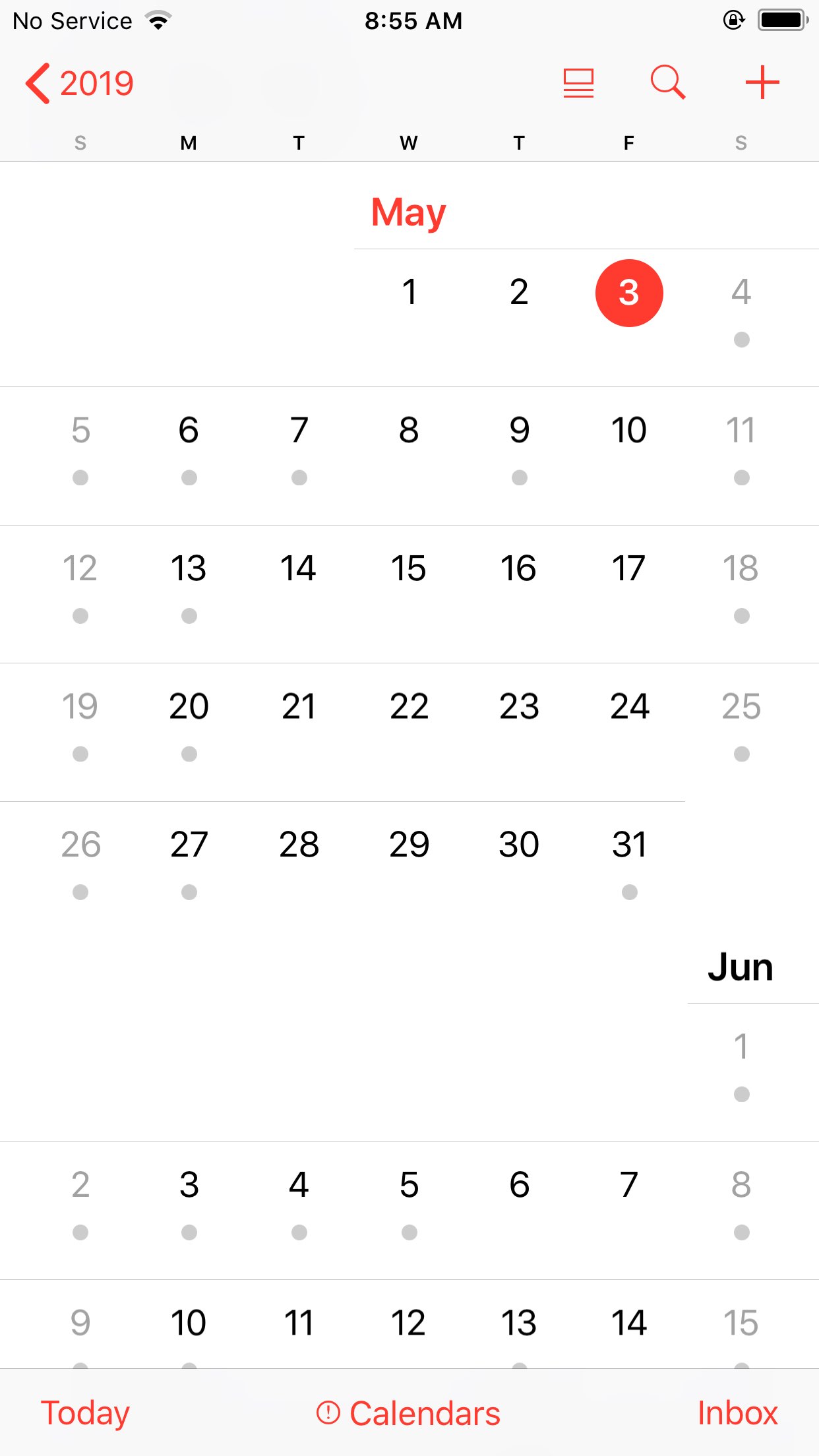819x1456 pixels.
Task: Select May 15
Action: [409, 569]
